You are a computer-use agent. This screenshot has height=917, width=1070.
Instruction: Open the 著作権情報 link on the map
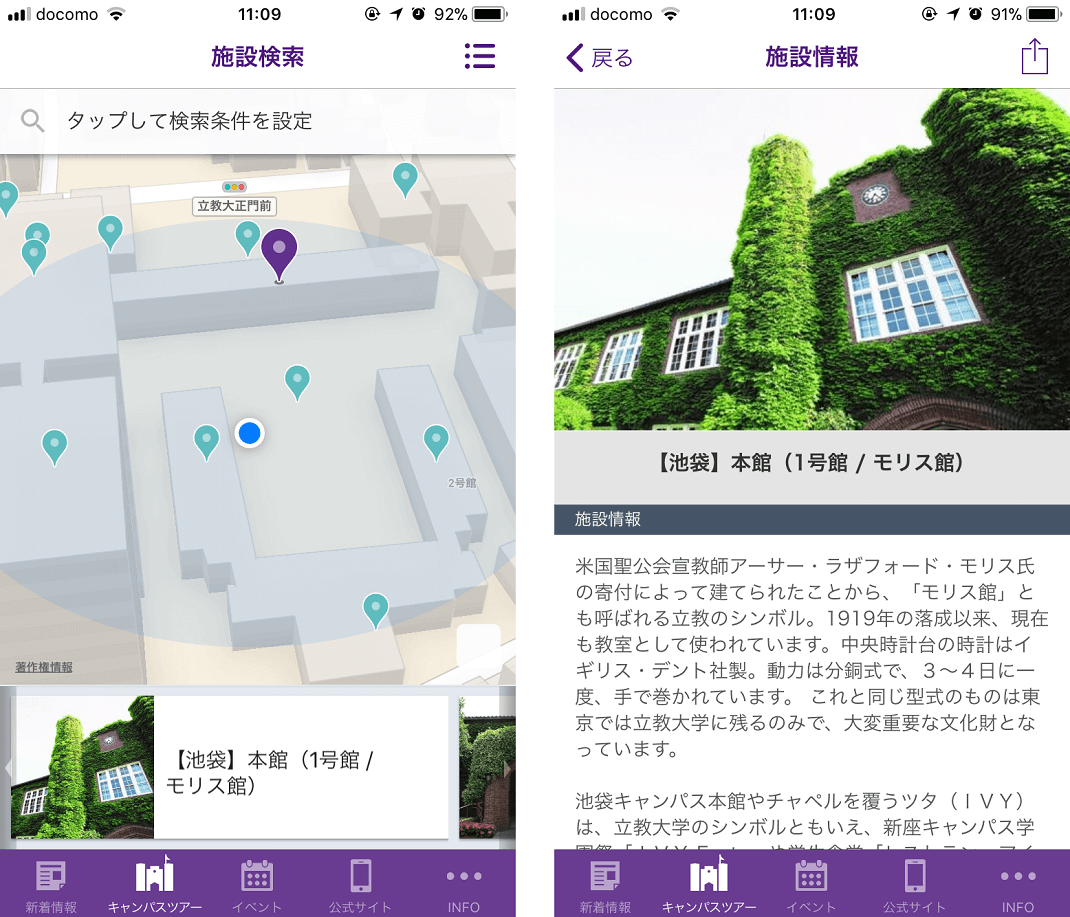click(x=44, y=667)
